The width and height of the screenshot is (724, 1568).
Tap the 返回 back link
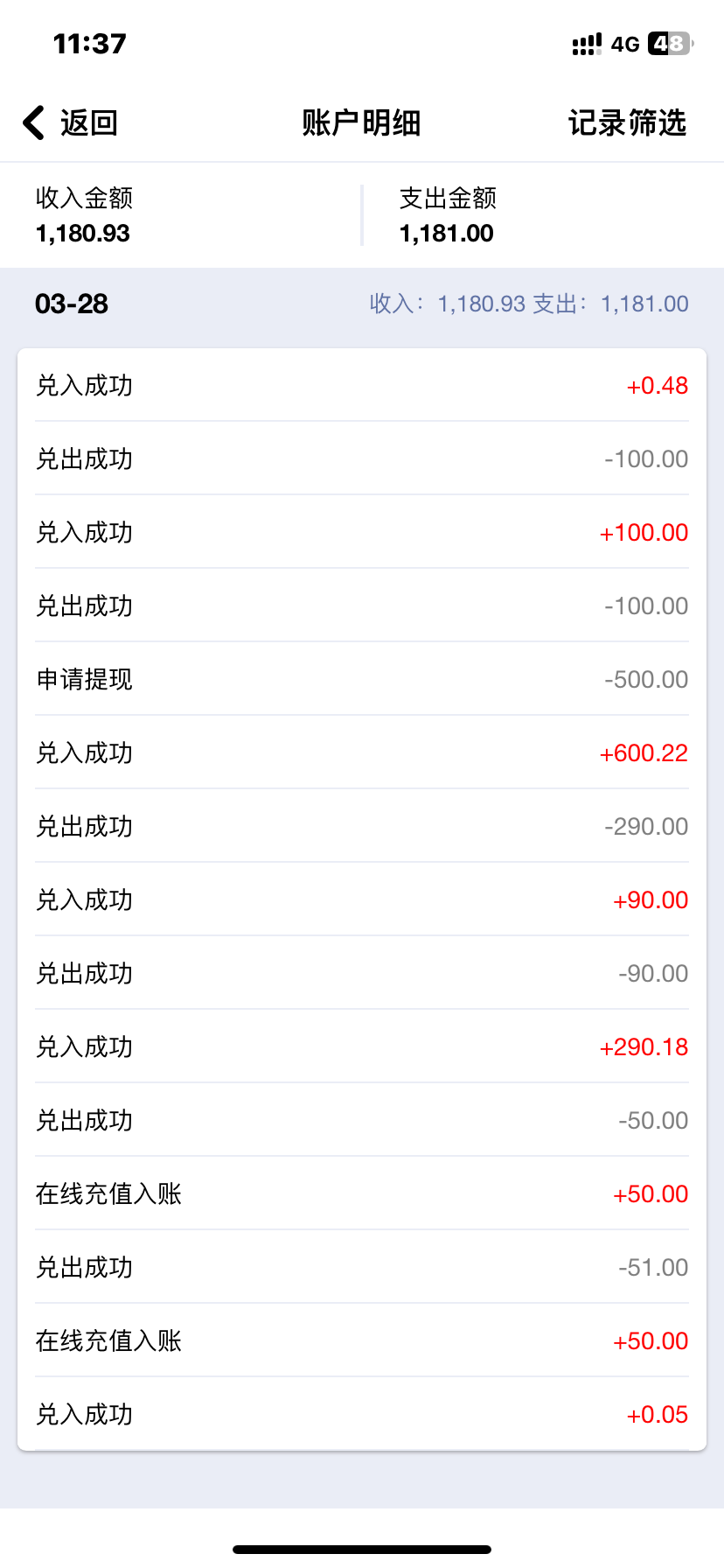tap(87, 122)
